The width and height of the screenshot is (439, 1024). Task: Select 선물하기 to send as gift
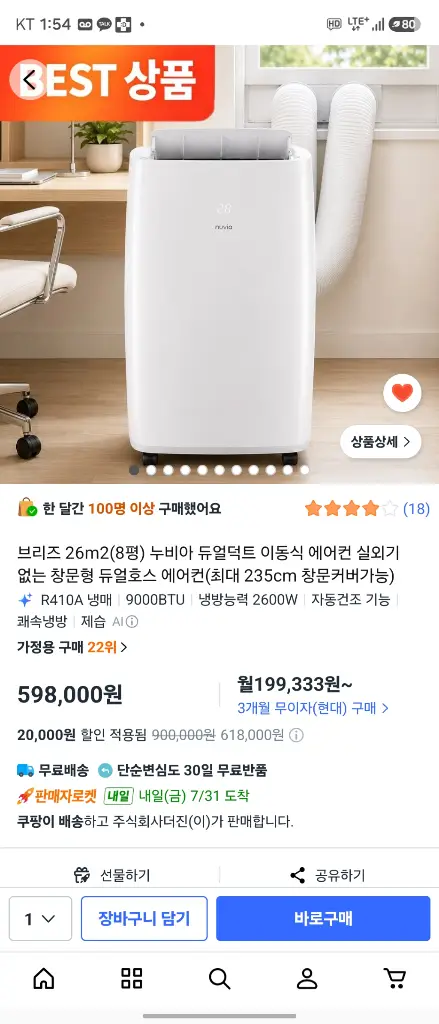click(x=112, y=875)
